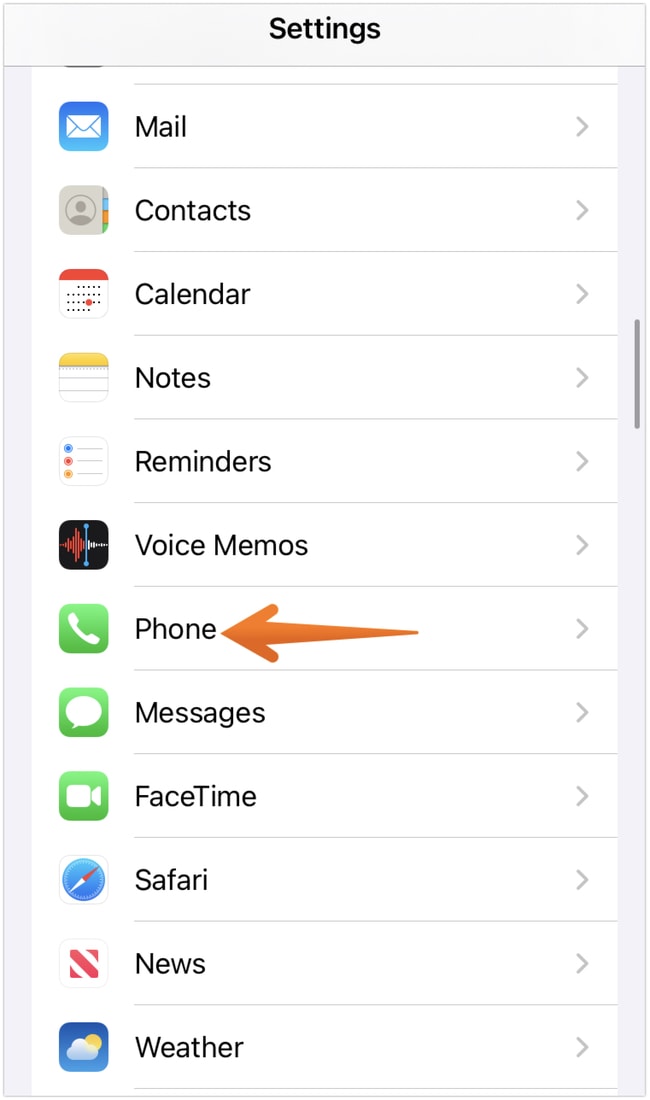Open Voice Memos settings
The height and width of the screenshot is (1100, 650).
point(324,546)
